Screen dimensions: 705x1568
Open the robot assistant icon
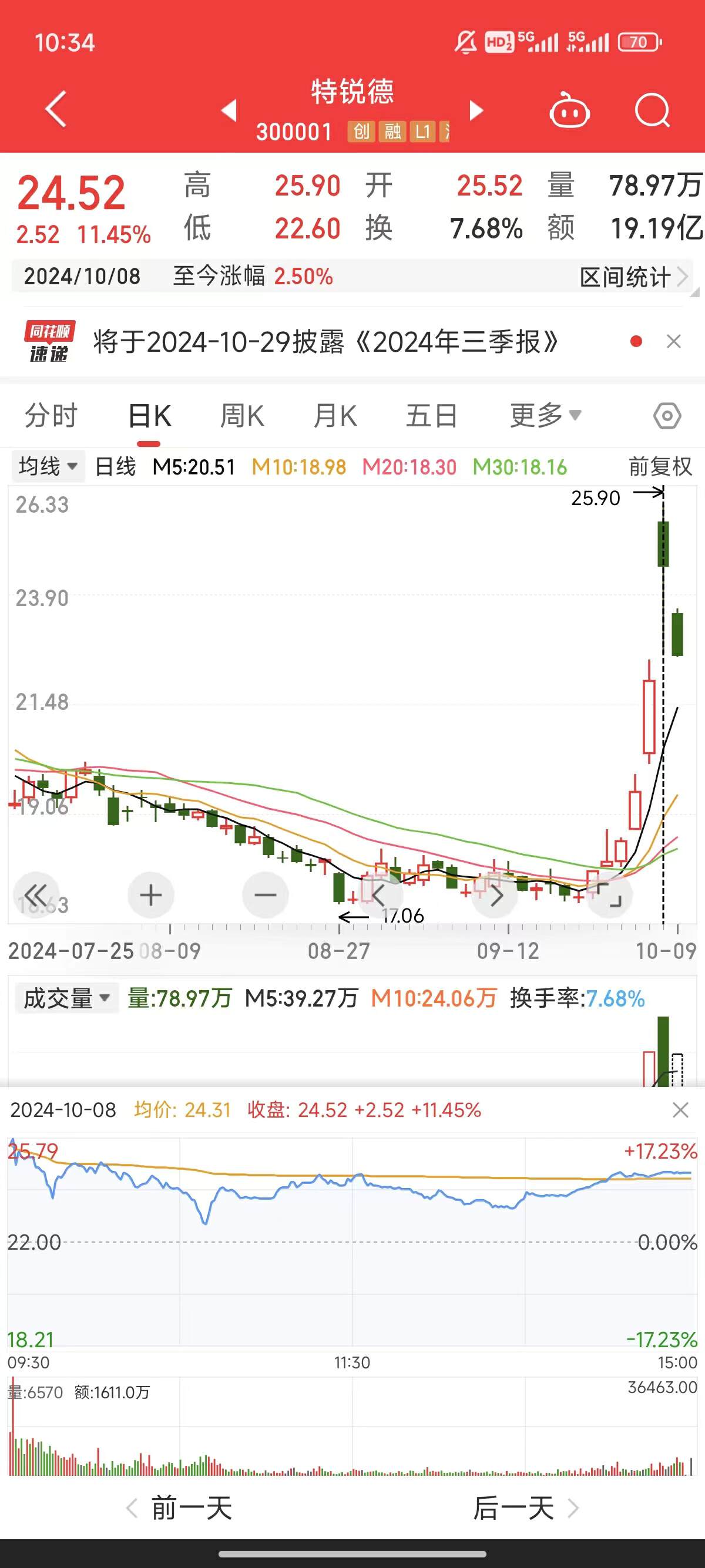tap(569, 110)
